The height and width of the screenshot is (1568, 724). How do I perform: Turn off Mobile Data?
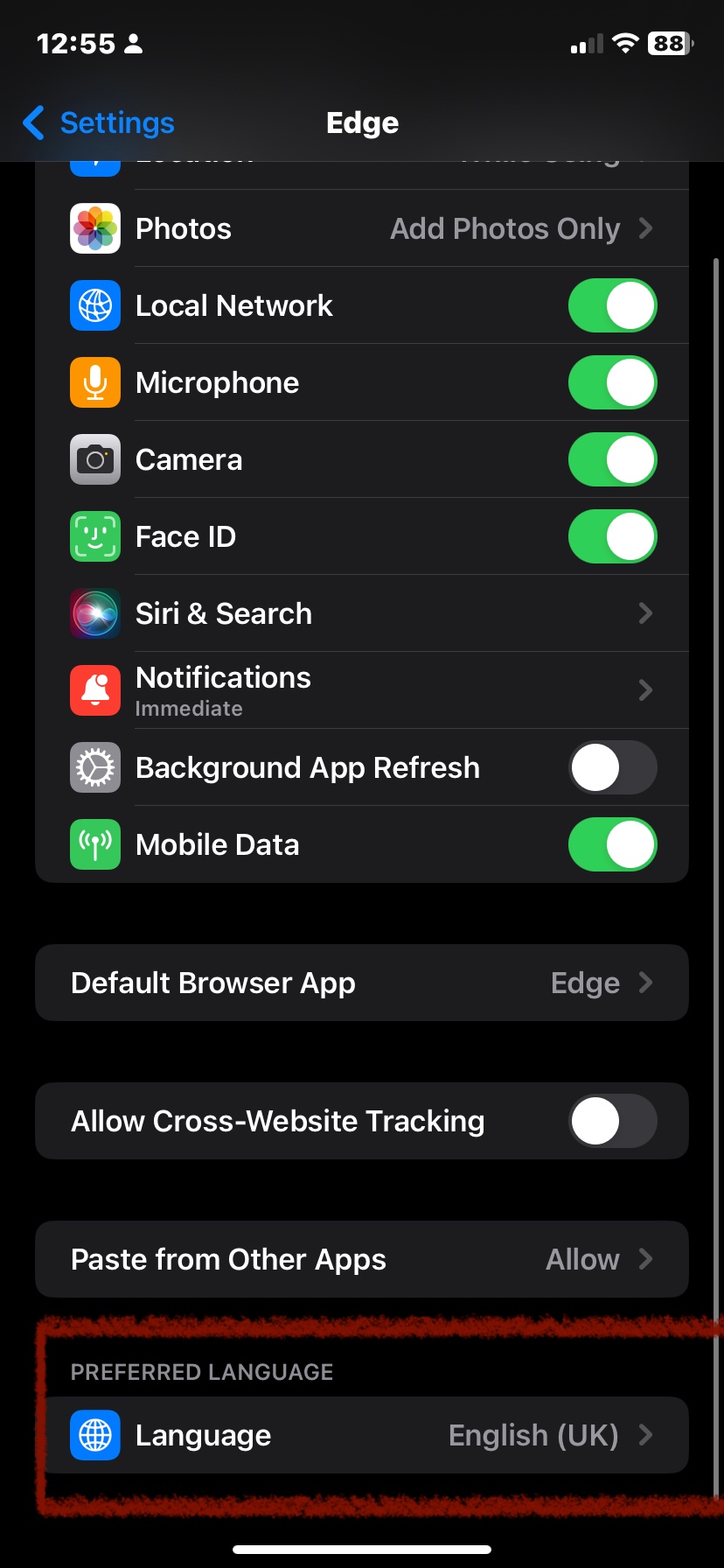click(x=612, y=845)
